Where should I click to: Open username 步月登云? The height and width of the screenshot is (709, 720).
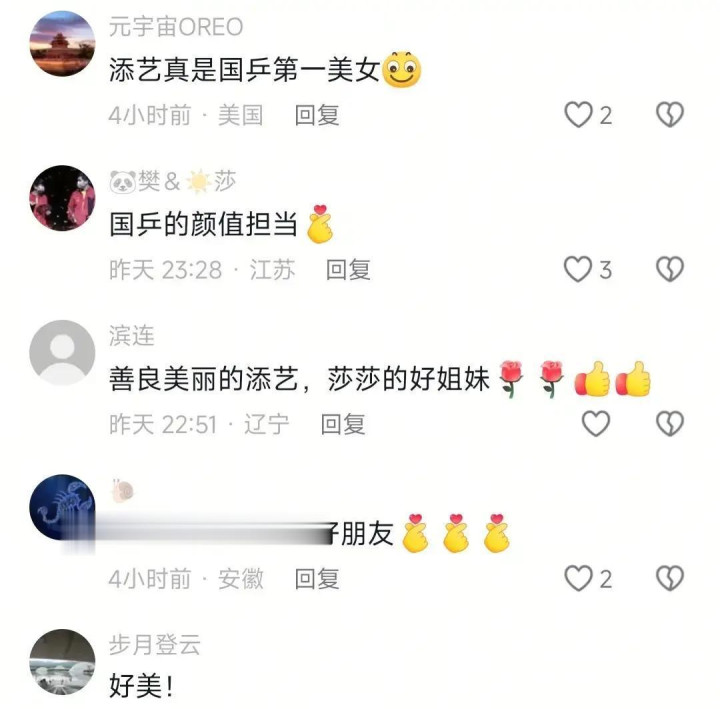pyautogui.click(x=154, y=645)
